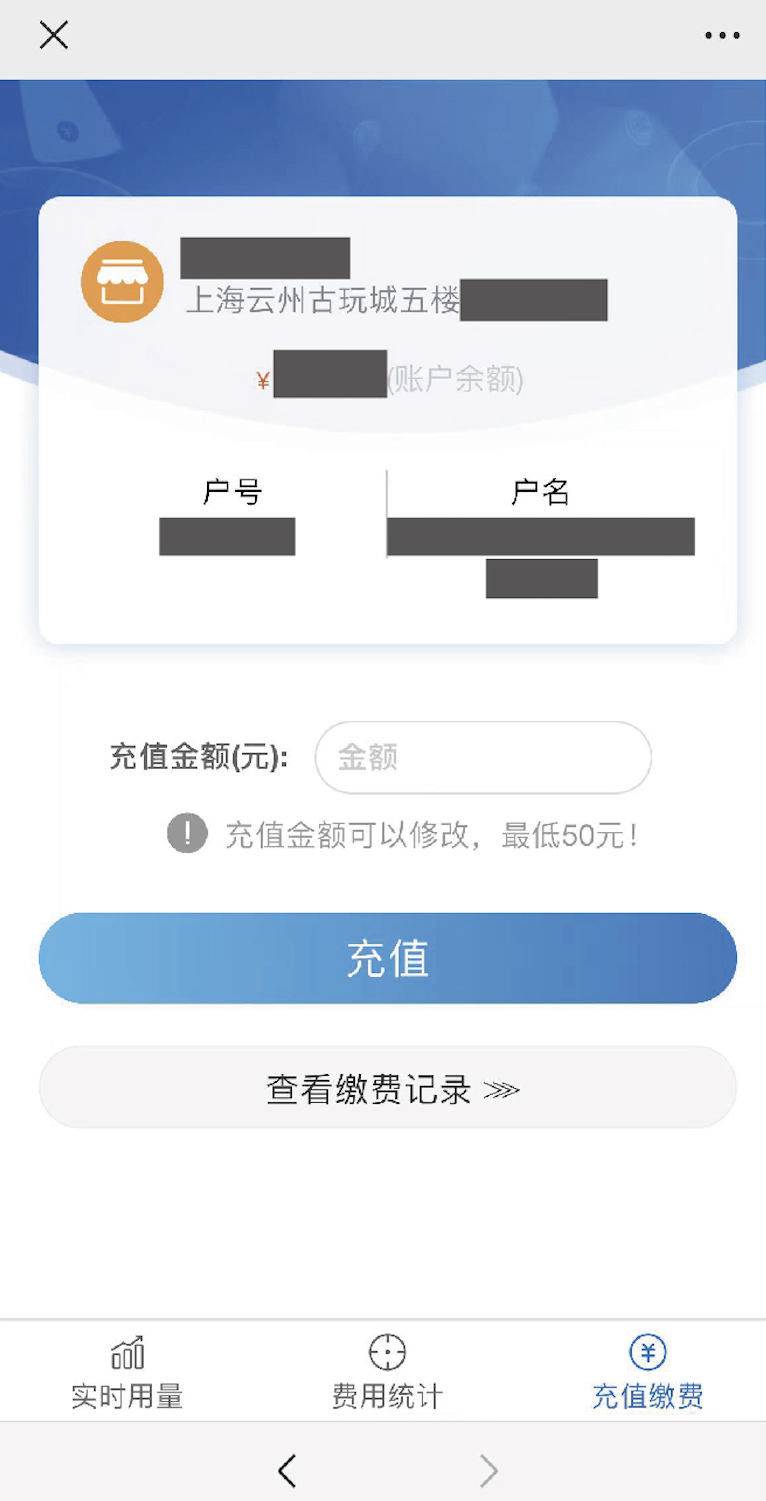Select the 充值缴费 tab
Screen dimensions: 766x1501
pyautogui.click(x=647, y=1372)
